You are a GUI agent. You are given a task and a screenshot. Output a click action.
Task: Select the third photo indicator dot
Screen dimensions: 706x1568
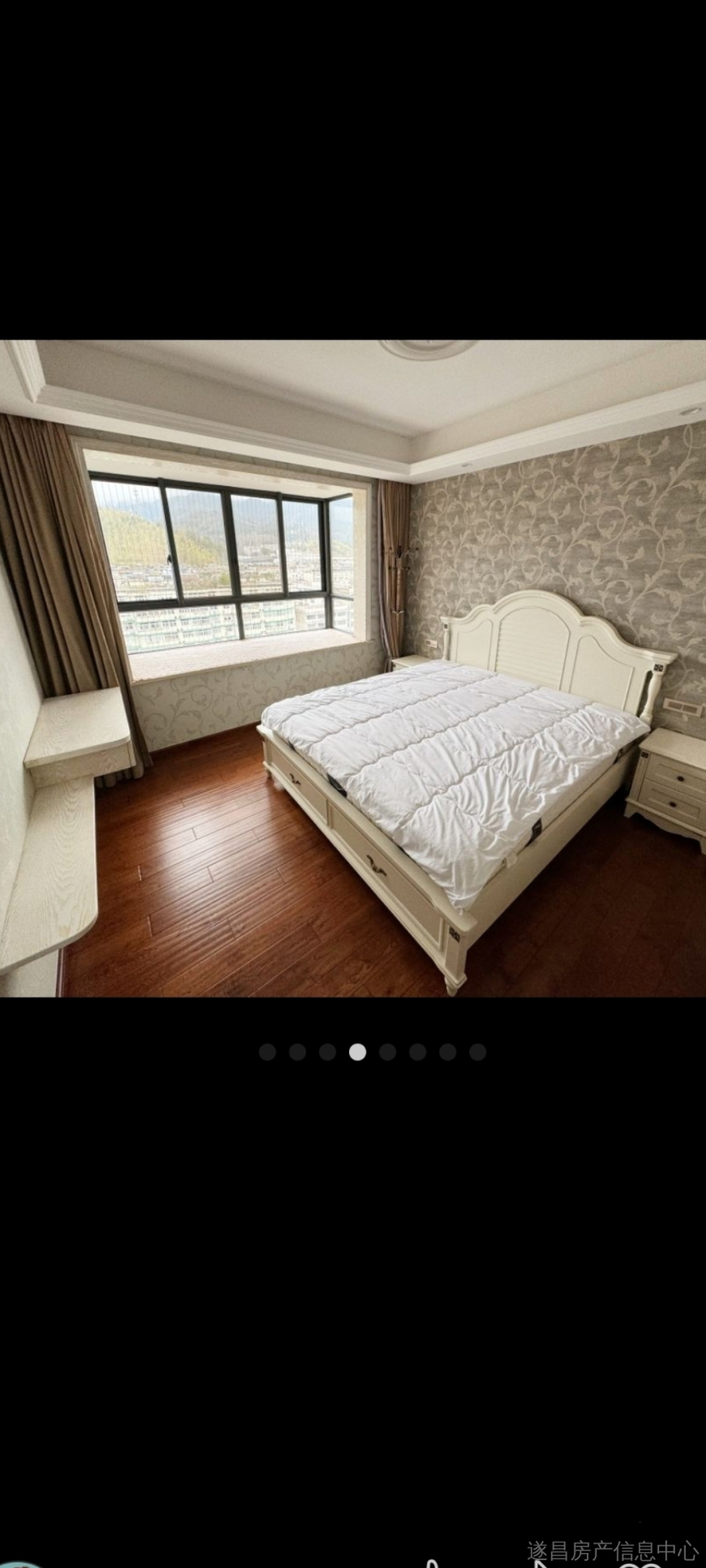(328, 1052)
